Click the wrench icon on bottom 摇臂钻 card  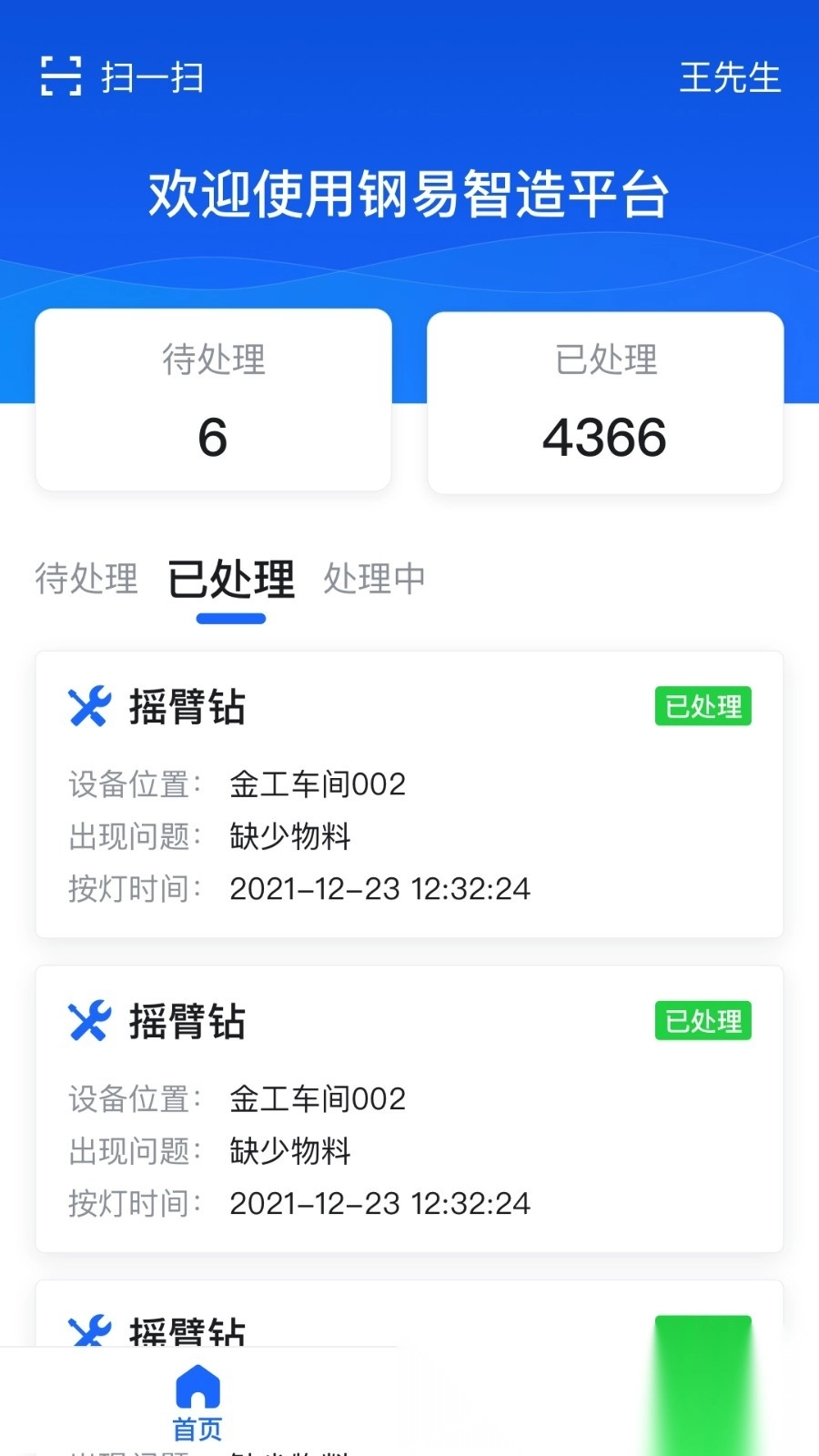[x=88, y=1330]
